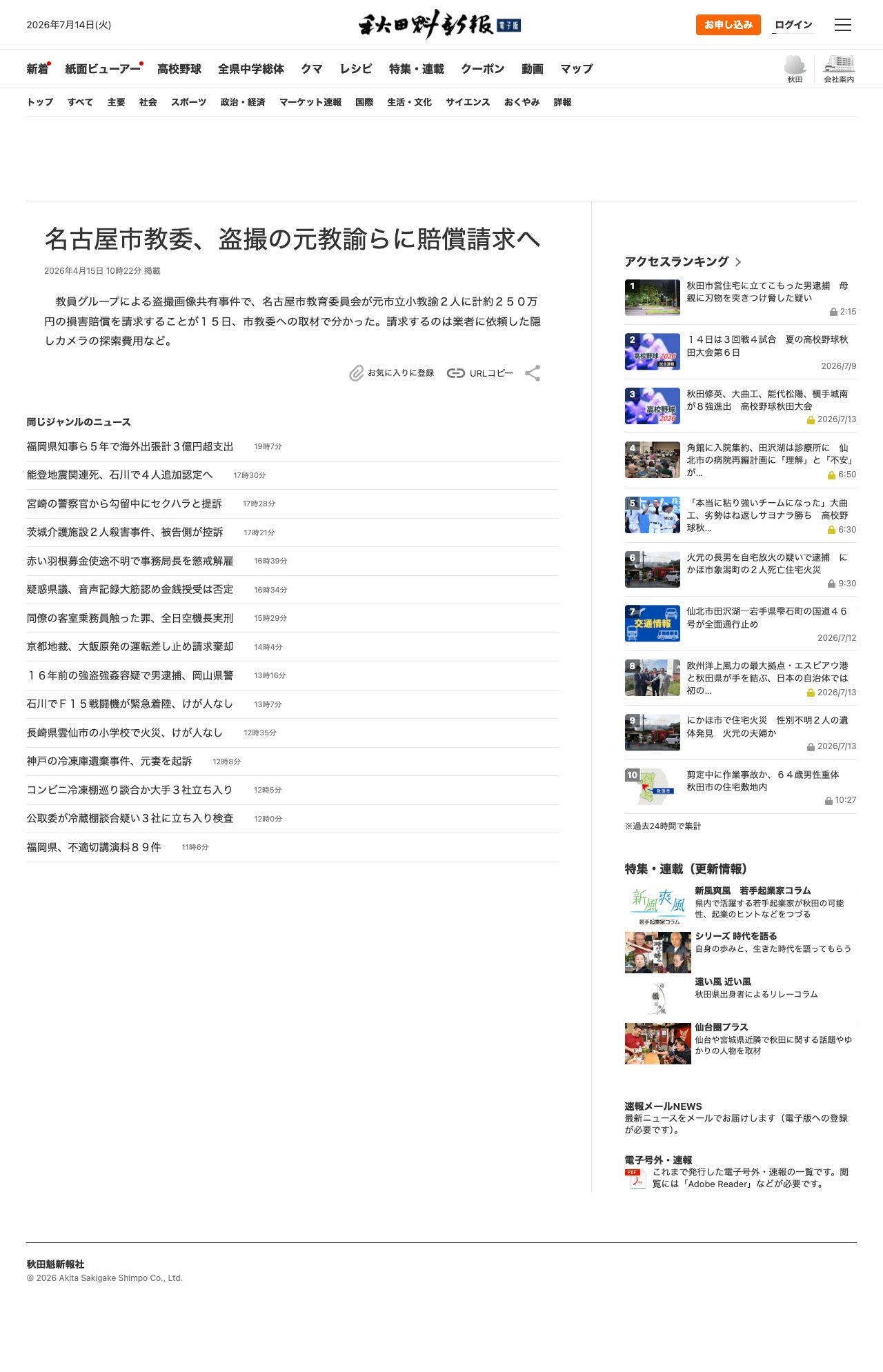Screen dimensions: 883x1372
Task: Open the hamburger menu
Action: [842, 25]
